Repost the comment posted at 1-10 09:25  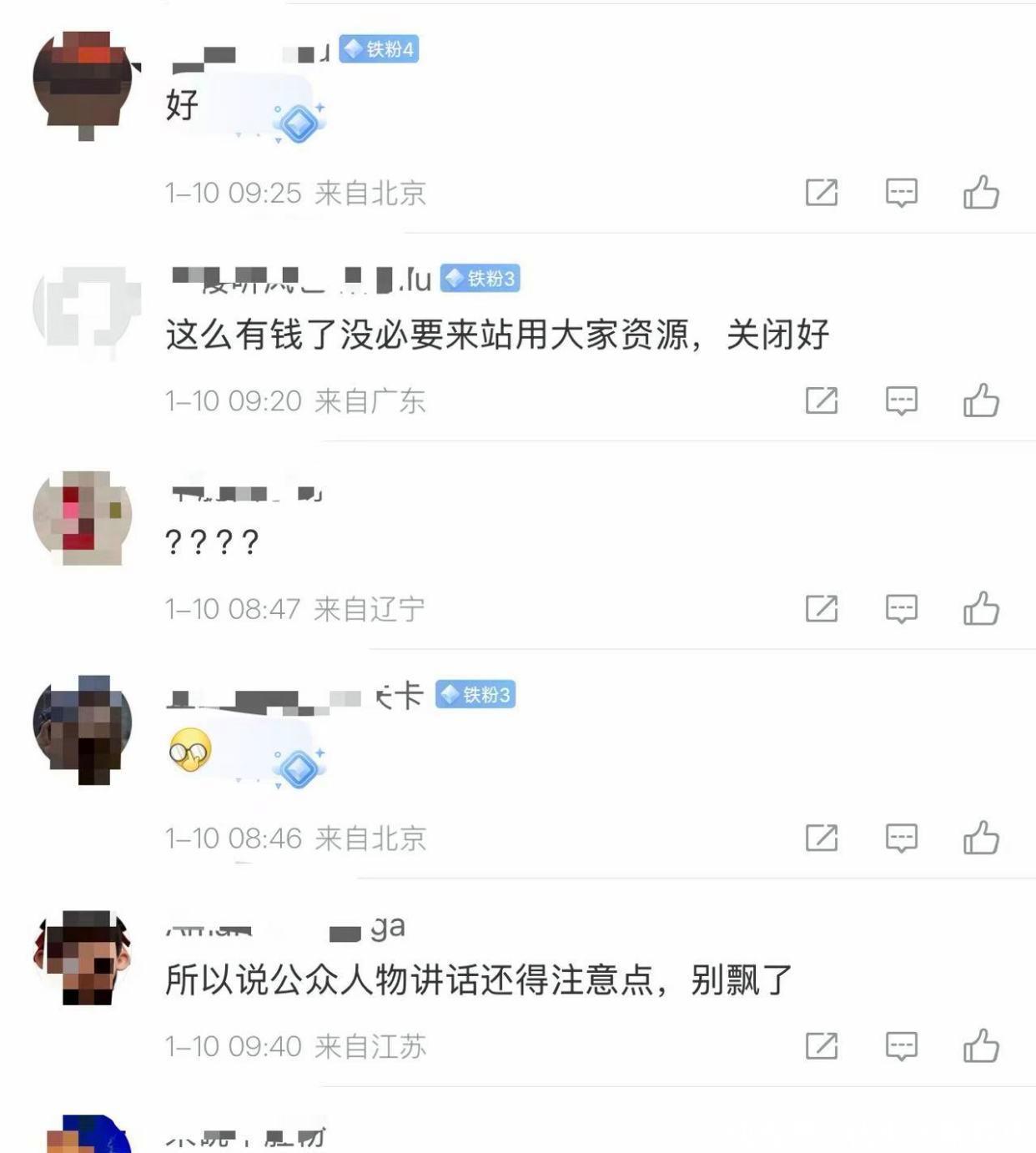point(821,193)
